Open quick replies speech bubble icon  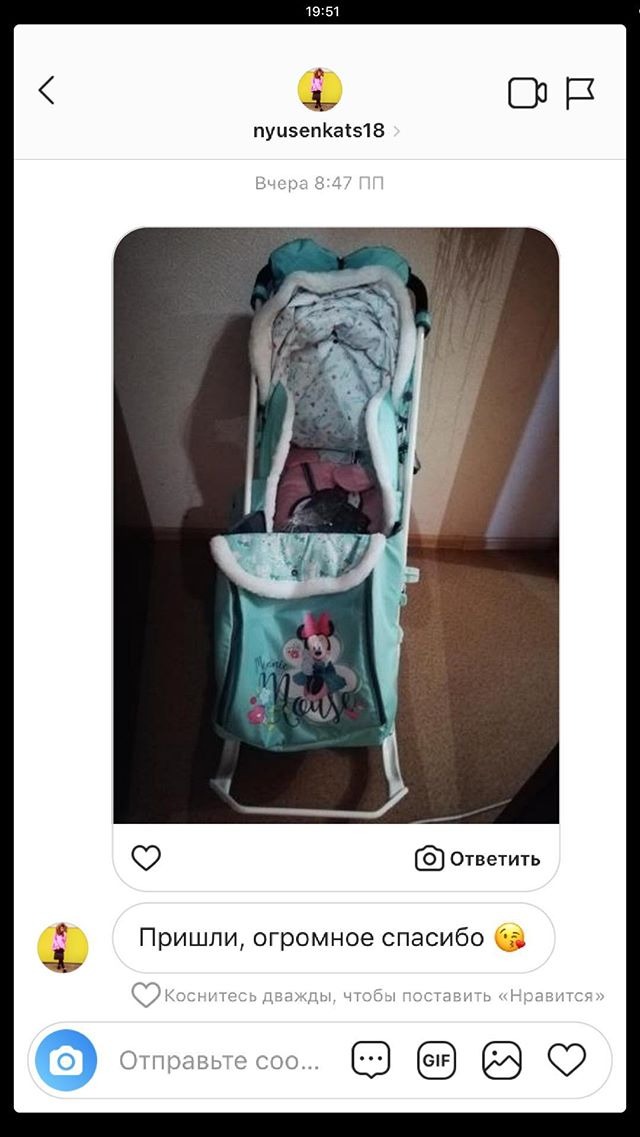point(370,1060)
